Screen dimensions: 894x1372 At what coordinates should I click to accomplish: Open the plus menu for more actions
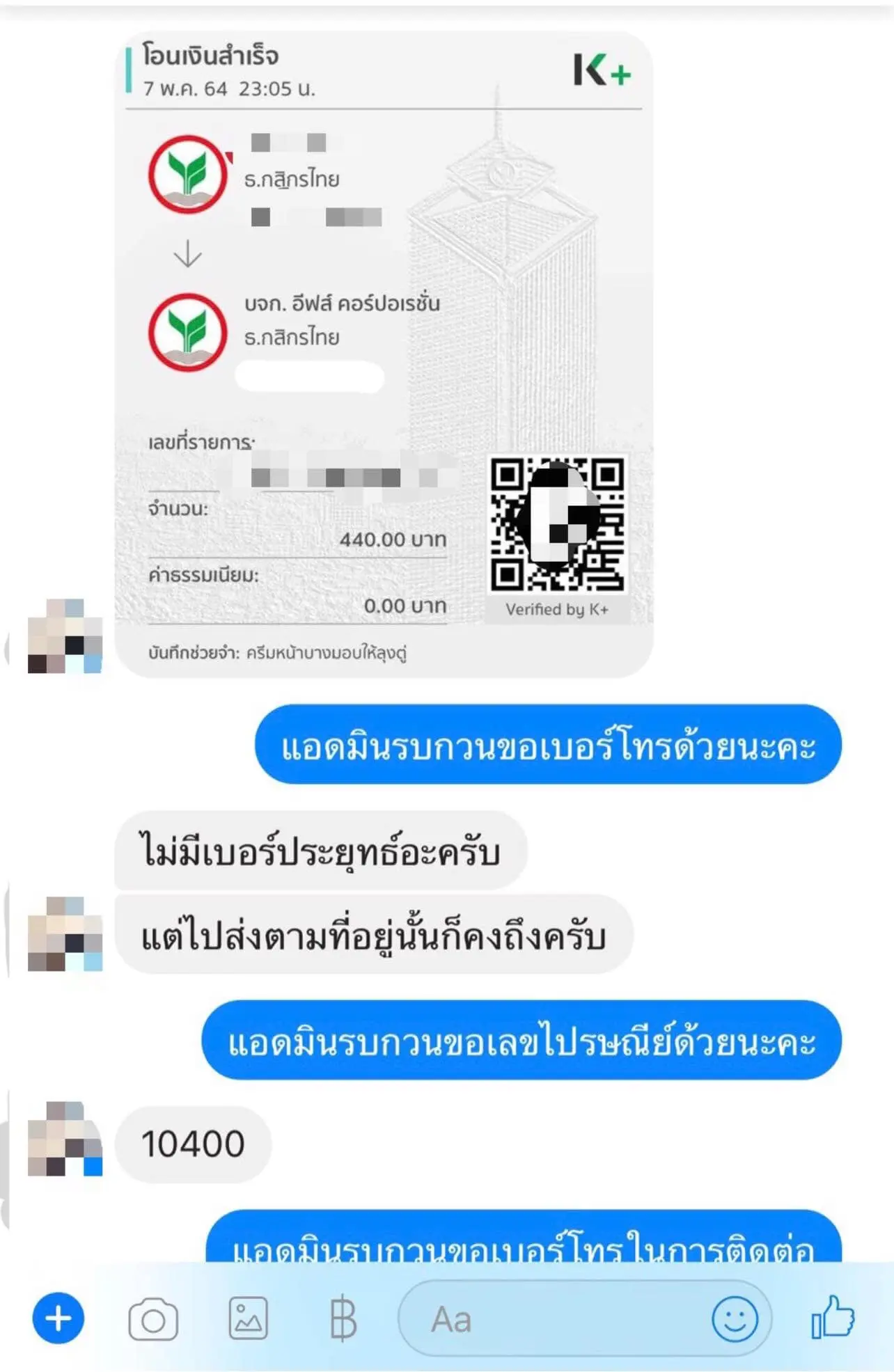click(58, 1318)
